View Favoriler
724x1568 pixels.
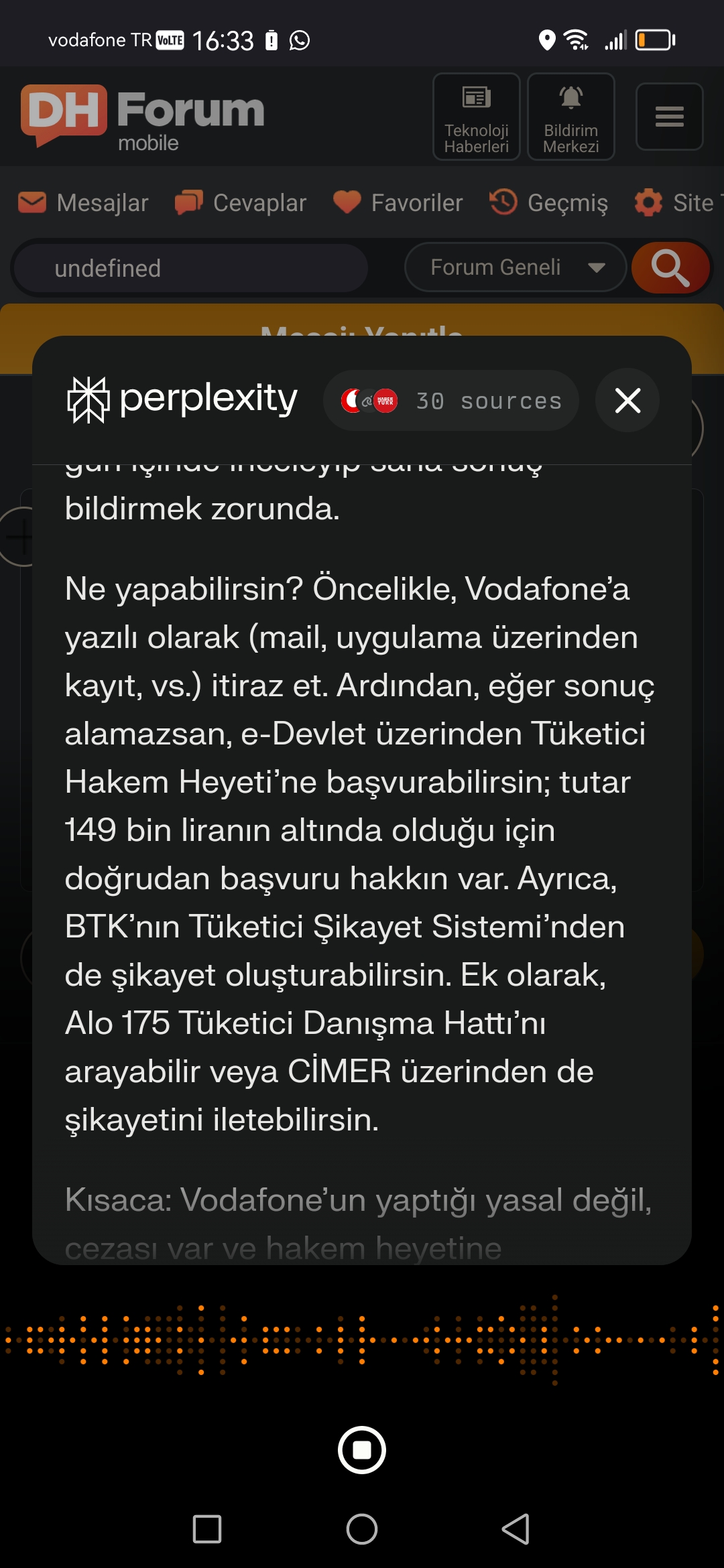click(398, 202)
